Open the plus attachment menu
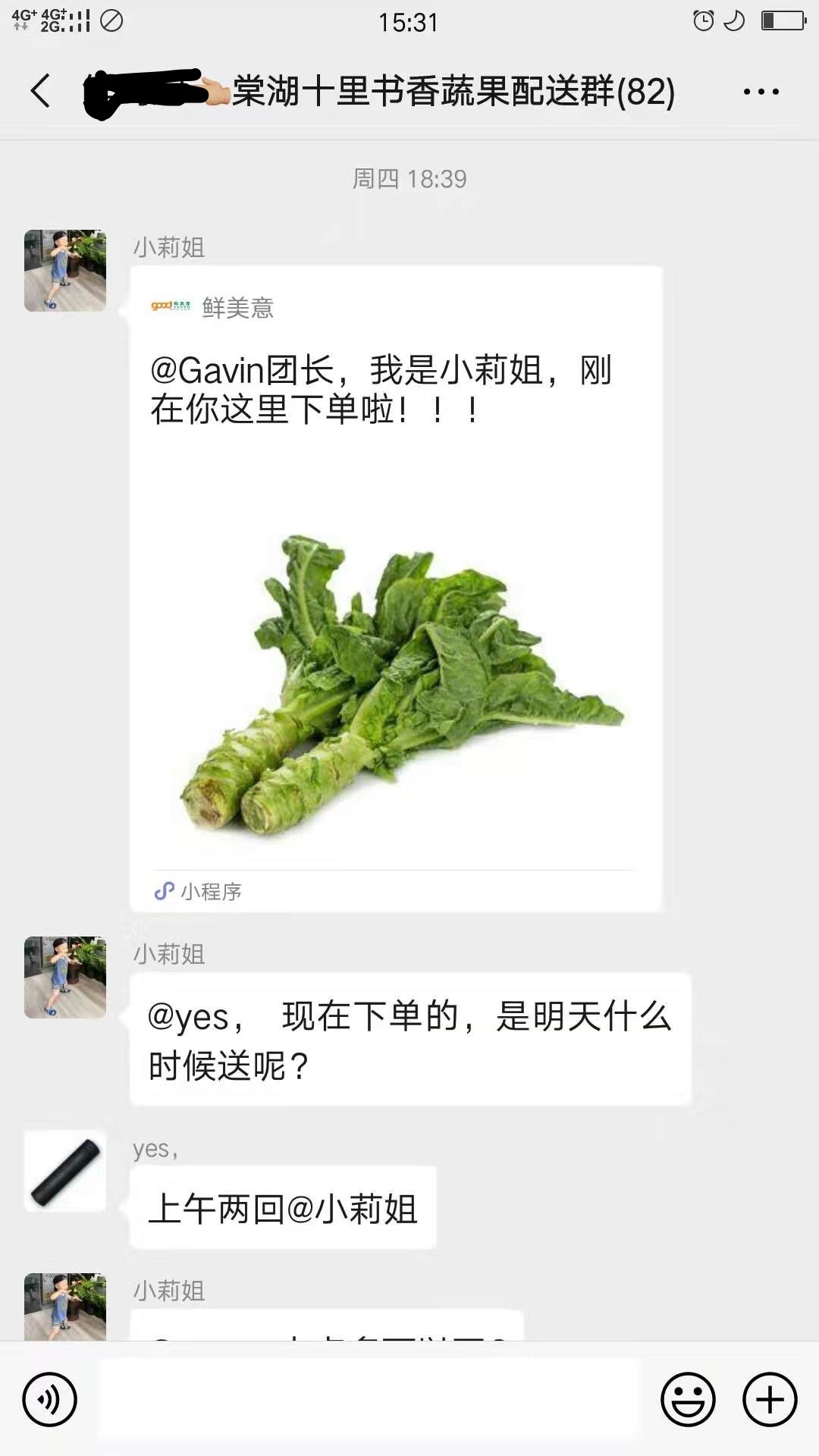819x1456 pixels. click(x=769, y=1399)
